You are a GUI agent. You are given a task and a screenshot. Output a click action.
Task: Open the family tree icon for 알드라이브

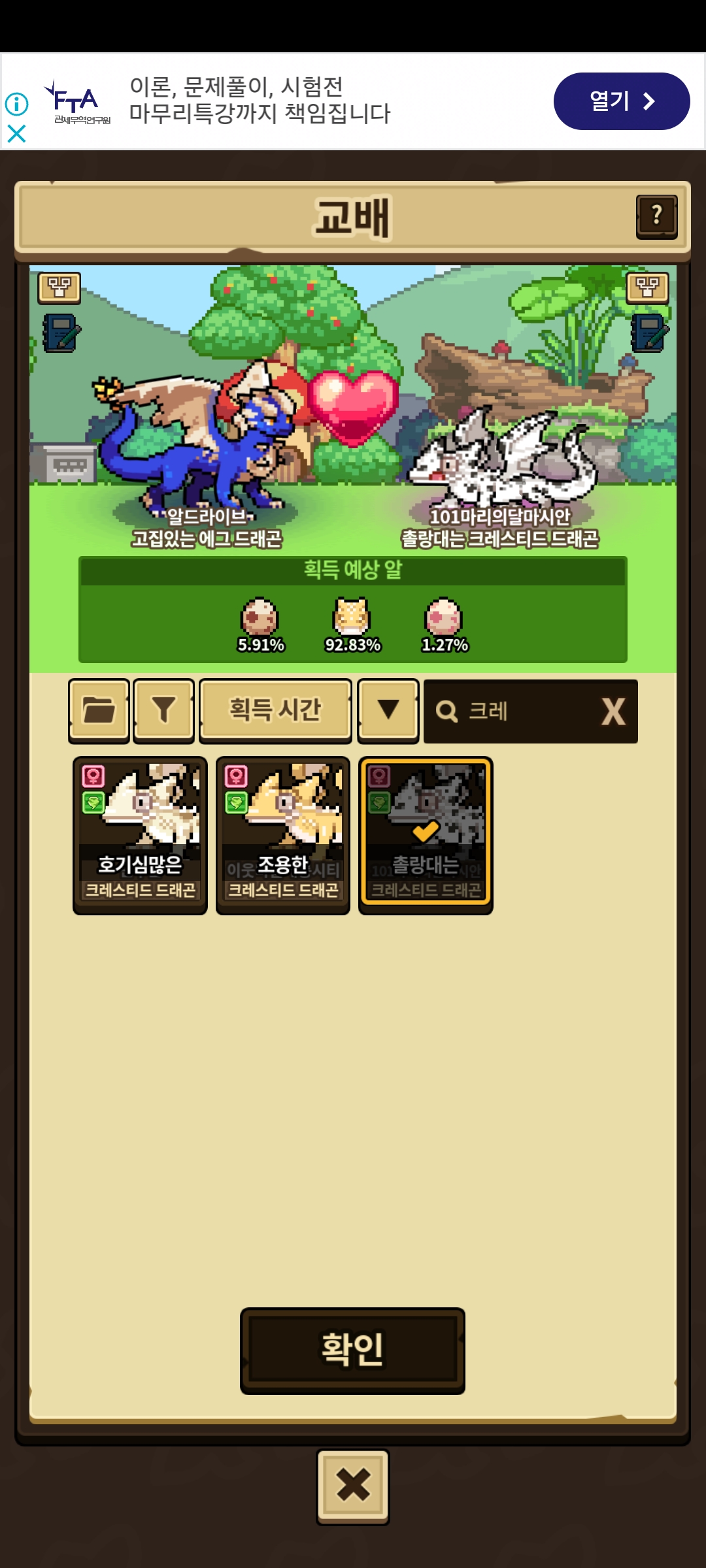point(59,287)
